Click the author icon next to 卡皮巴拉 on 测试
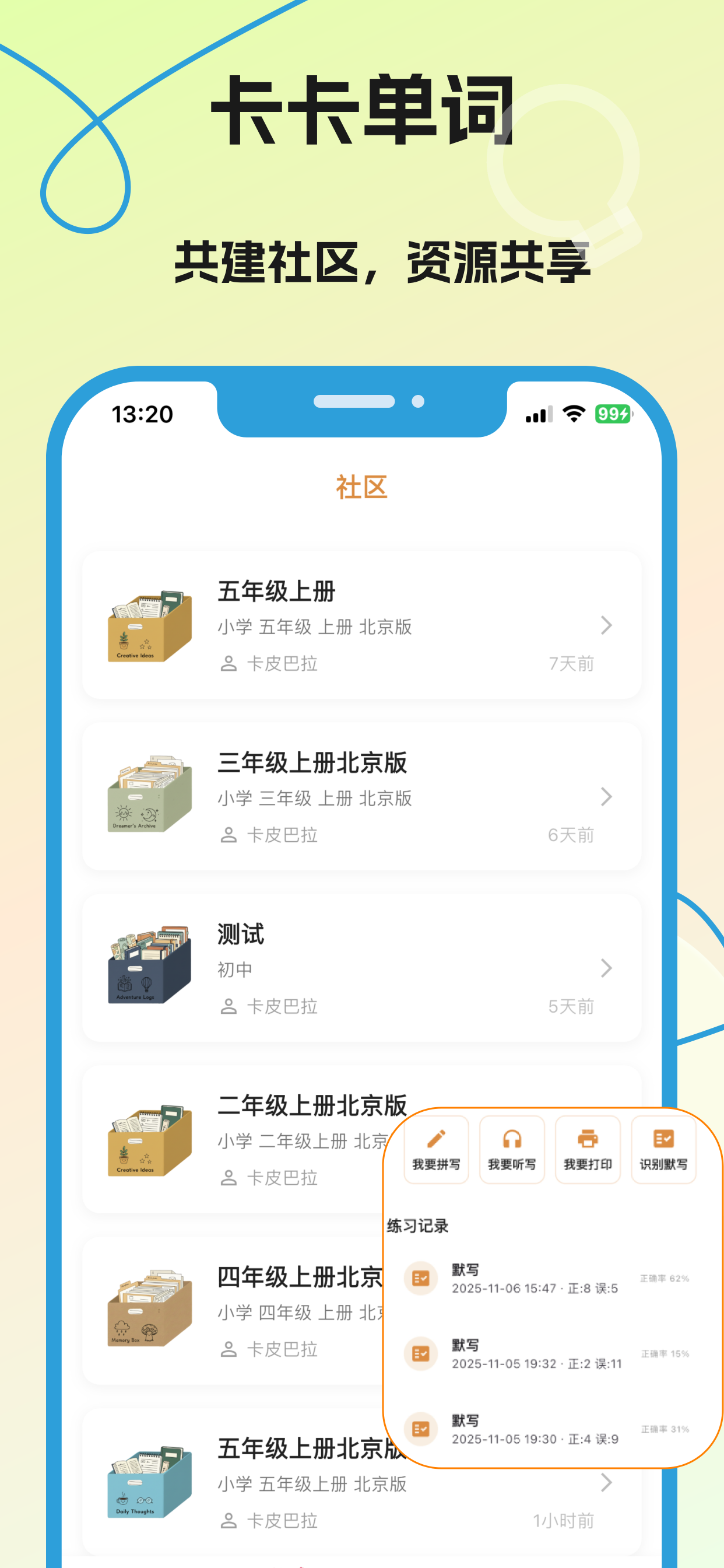 (x=228, y=1007)
